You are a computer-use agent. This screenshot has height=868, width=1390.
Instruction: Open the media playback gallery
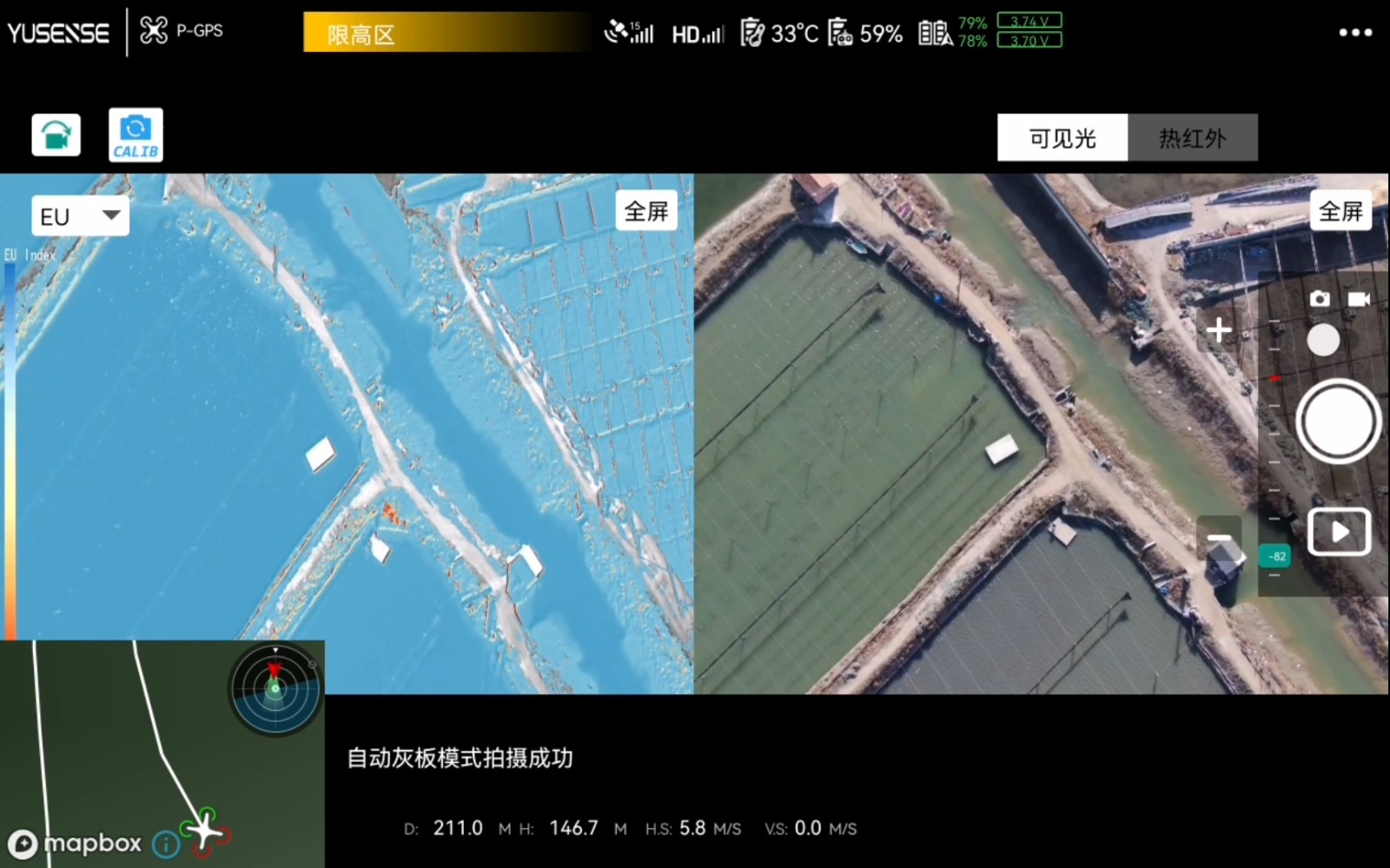point(1339,532)
